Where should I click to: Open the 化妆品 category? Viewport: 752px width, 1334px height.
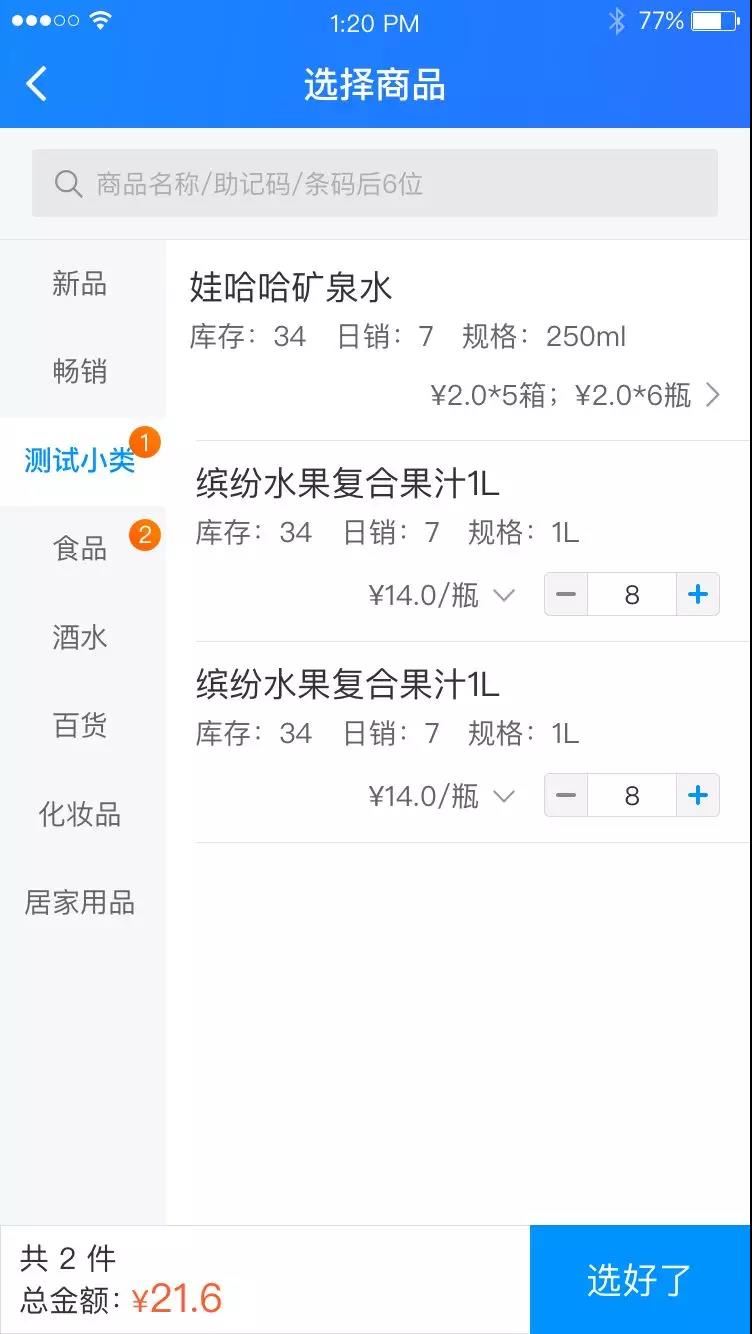[80, 814]
